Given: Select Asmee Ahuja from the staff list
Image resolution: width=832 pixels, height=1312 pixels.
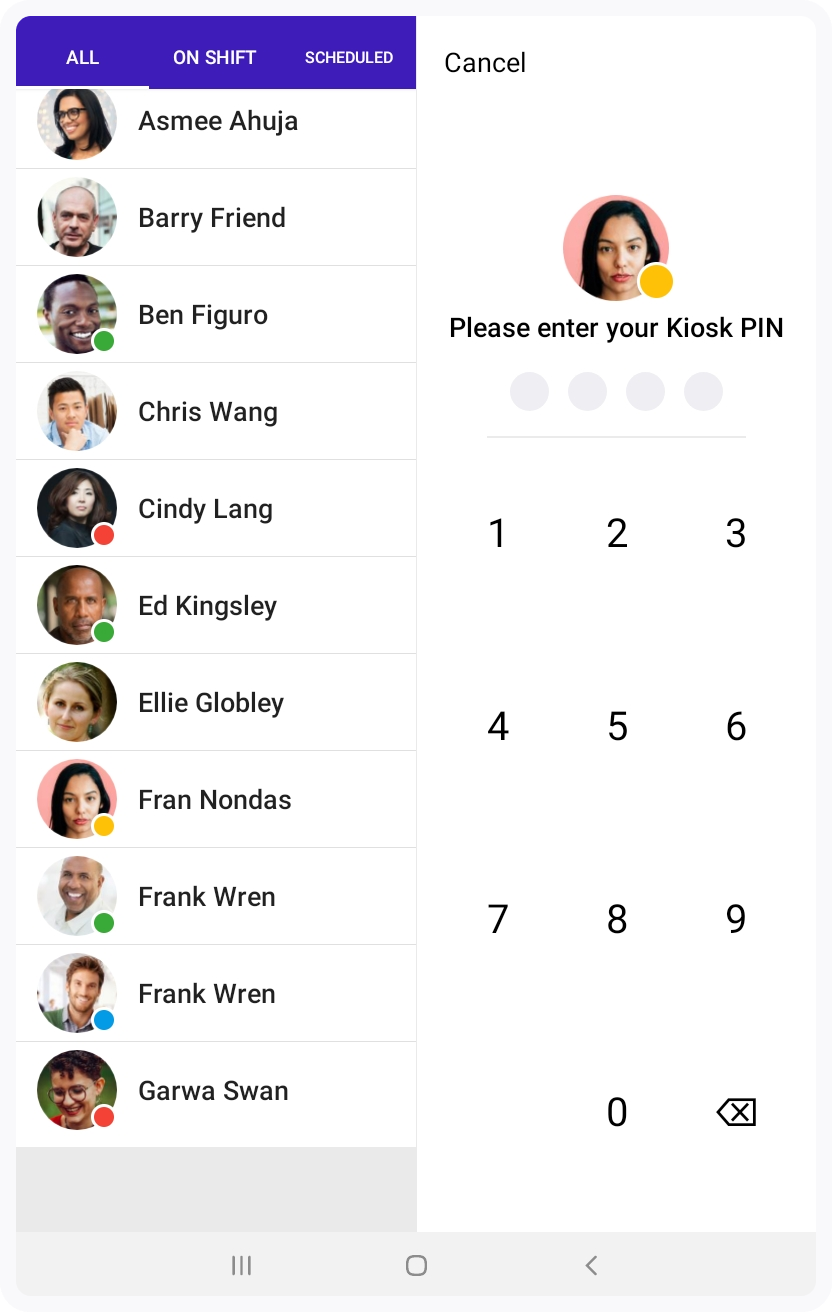Looking at the screenshot, I should point(217,122).
